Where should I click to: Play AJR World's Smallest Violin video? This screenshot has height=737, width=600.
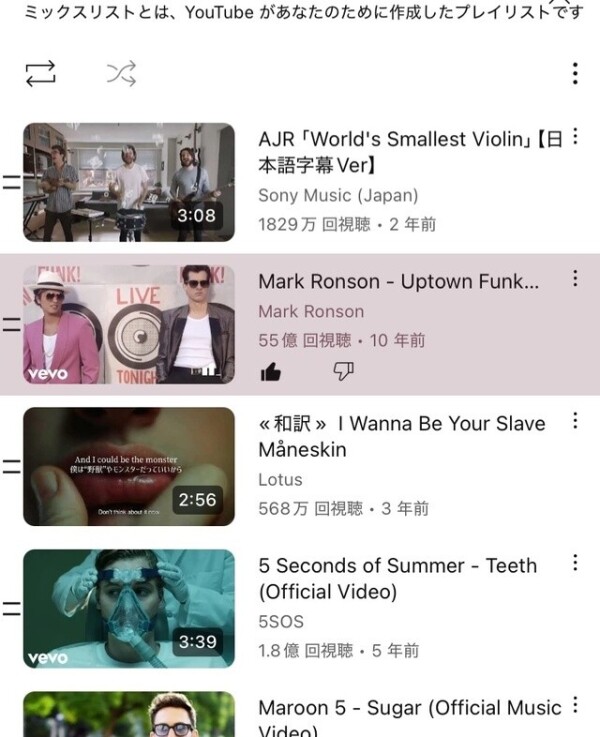coord(129,182)
